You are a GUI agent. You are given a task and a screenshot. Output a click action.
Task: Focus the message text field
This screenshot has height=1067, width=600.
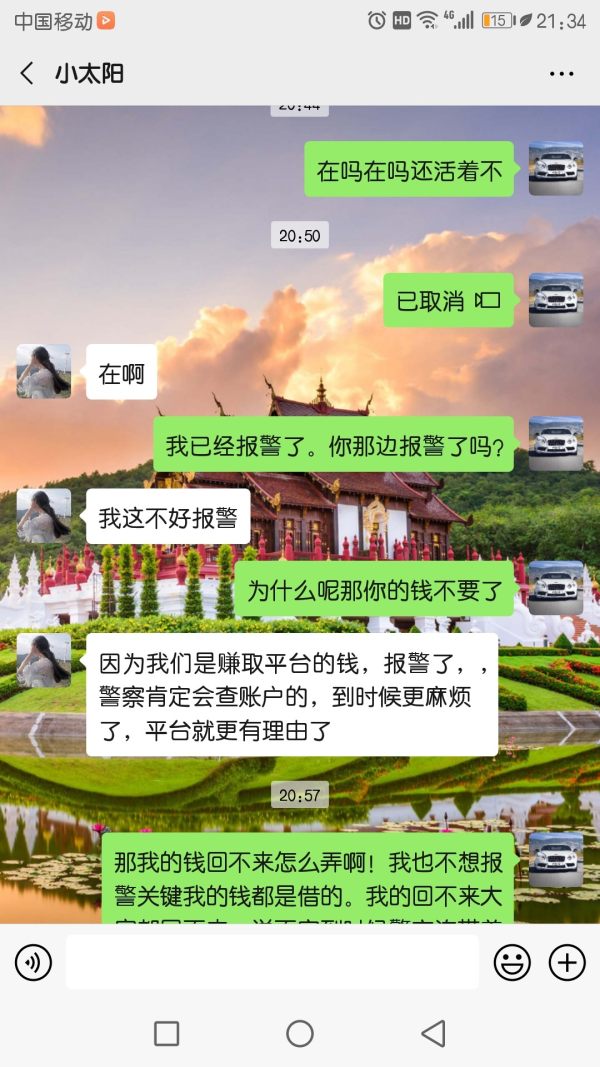271,962
